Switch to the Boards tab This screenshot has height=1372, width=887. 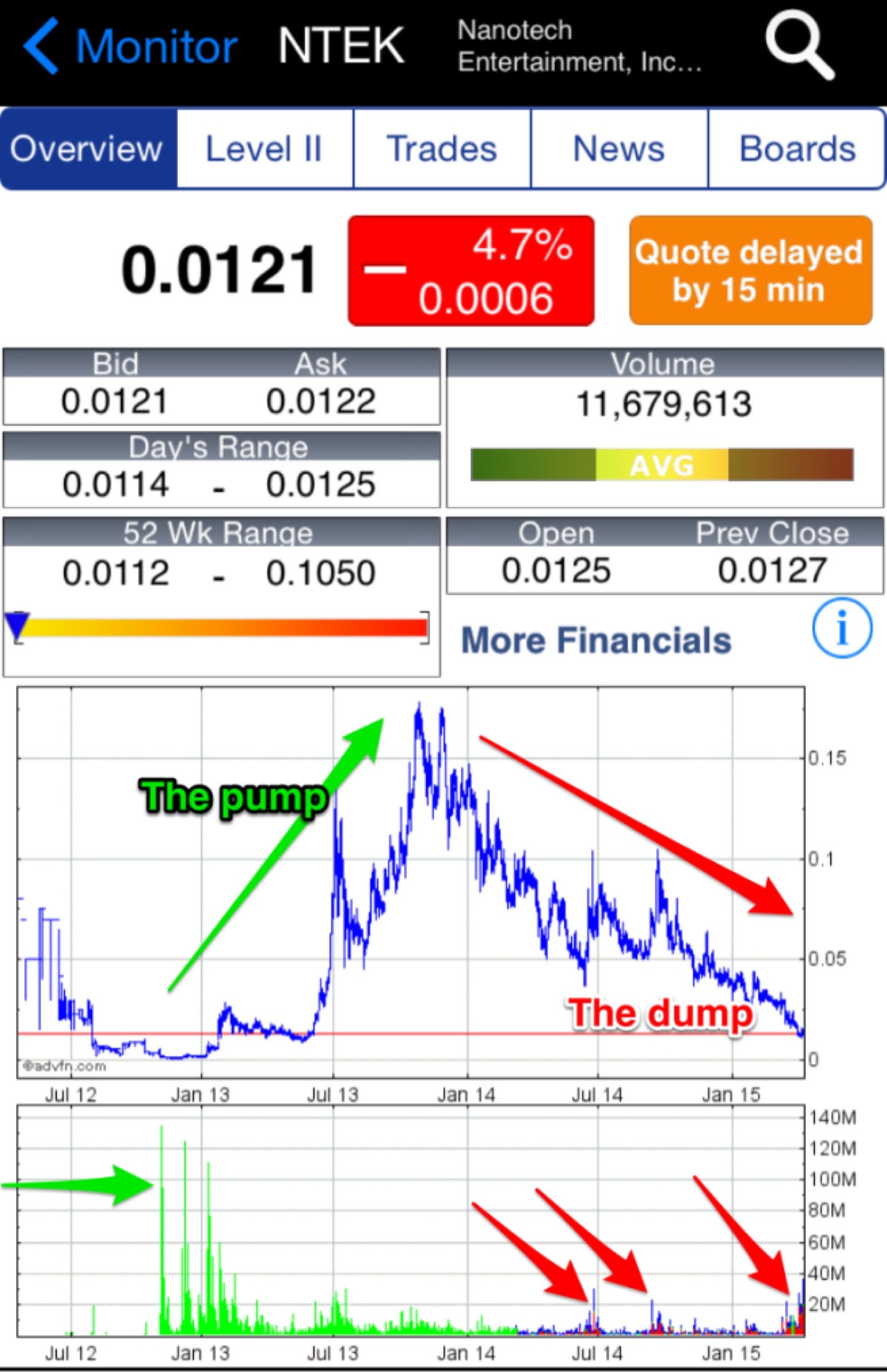coord(797,149)
